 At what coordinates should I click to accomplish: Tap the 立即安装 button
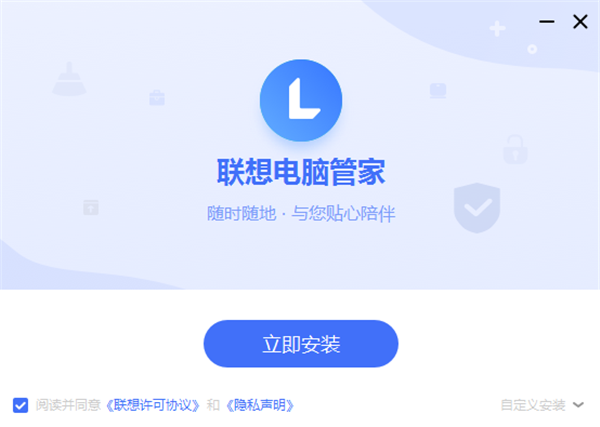point(301,344)
